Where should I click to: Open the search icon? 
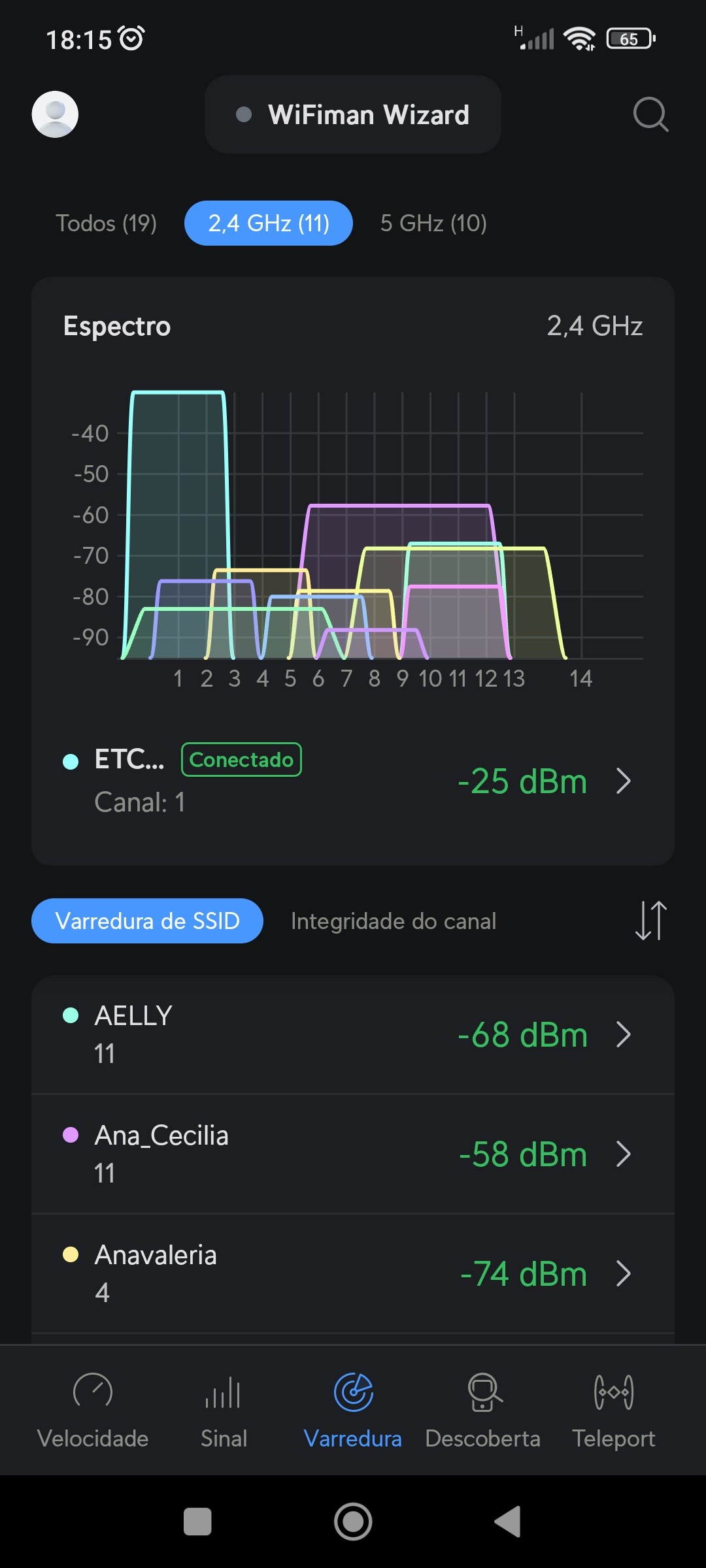coord(650,115)
